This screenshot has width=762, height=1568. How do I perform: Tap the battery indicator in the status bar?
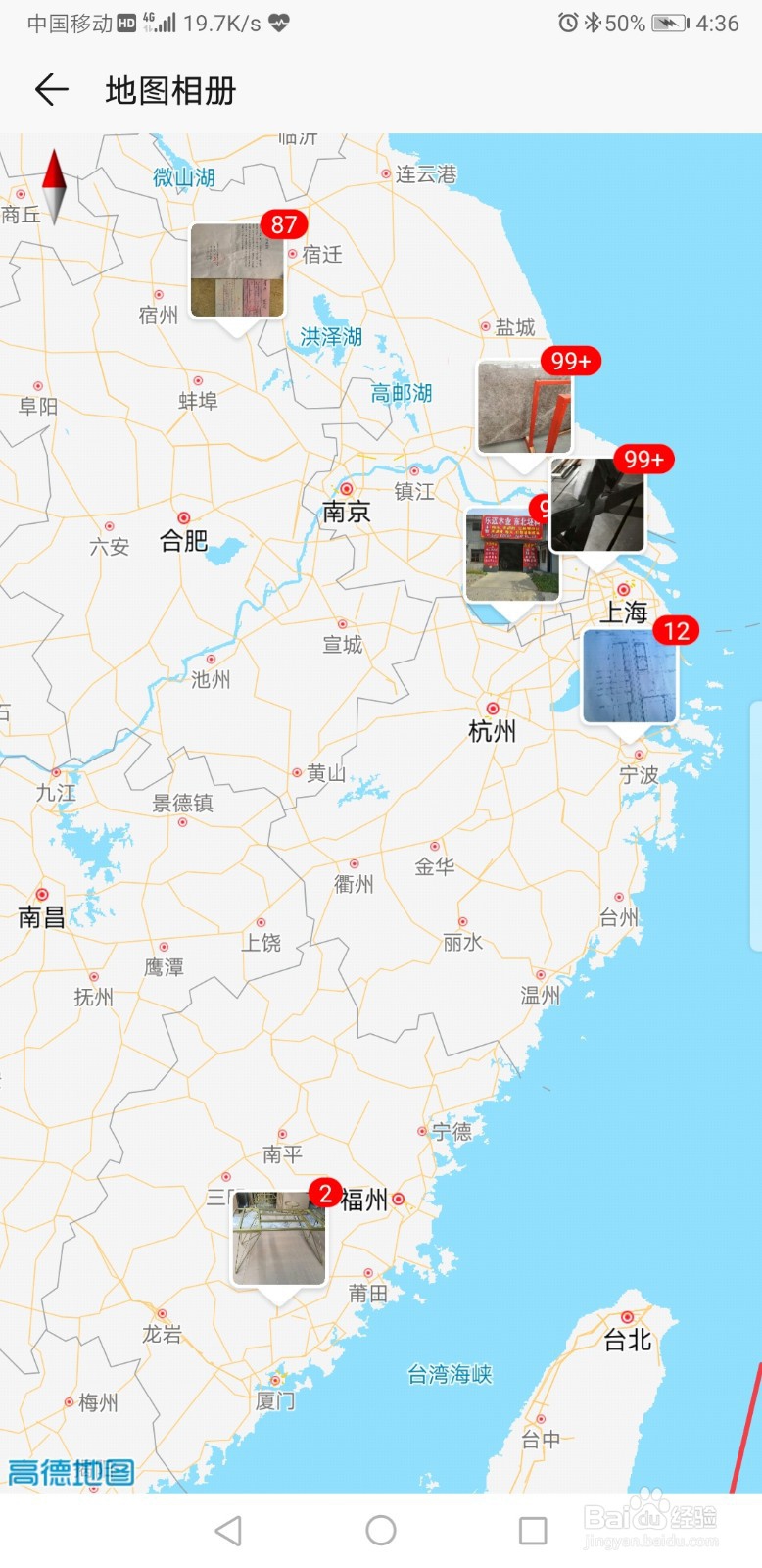click(x=672, y=22)
